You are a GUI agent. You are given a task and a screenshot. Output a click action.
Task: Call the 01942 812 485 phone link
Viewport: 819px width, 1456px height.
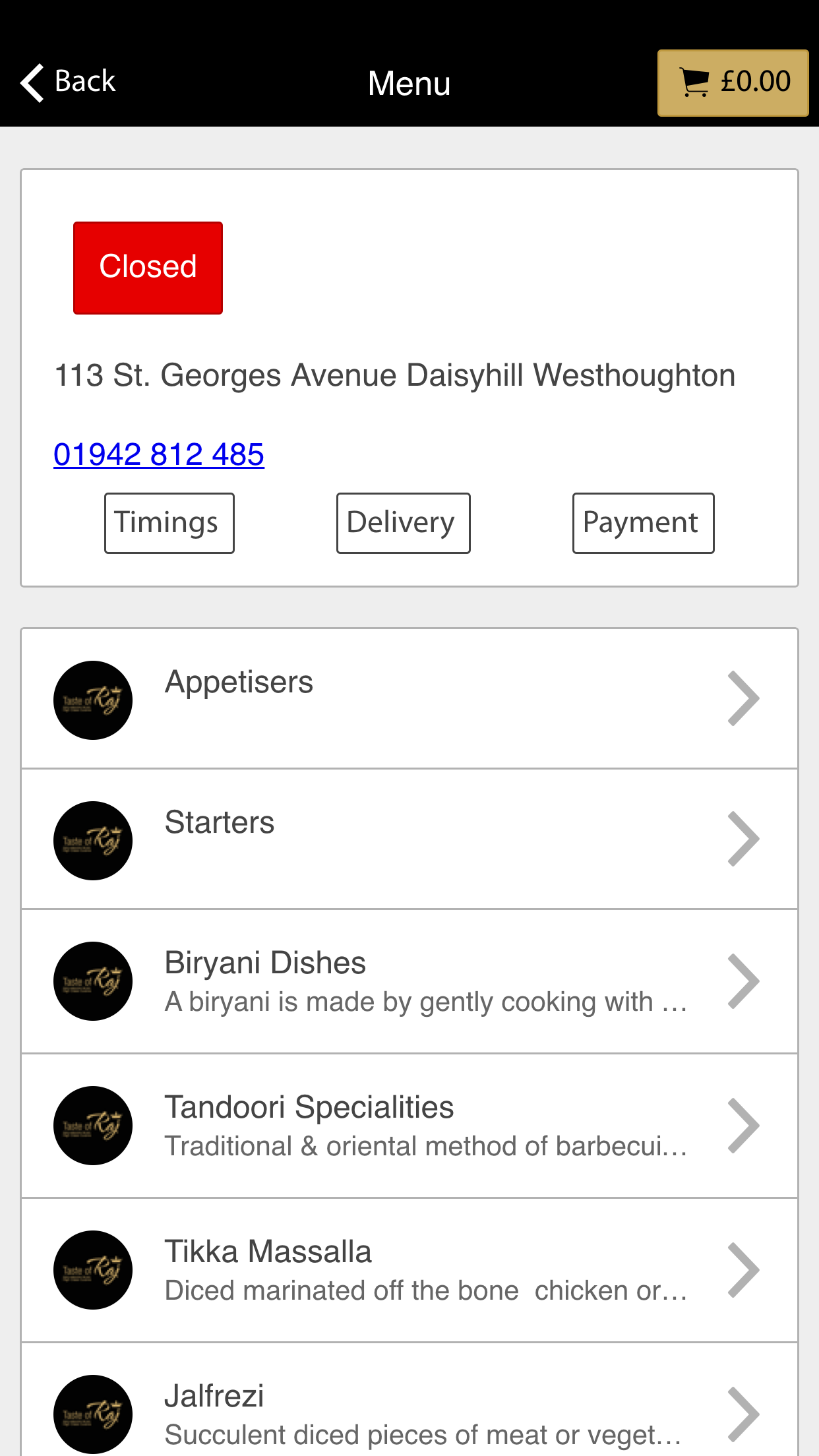click(x=159, y=454)
